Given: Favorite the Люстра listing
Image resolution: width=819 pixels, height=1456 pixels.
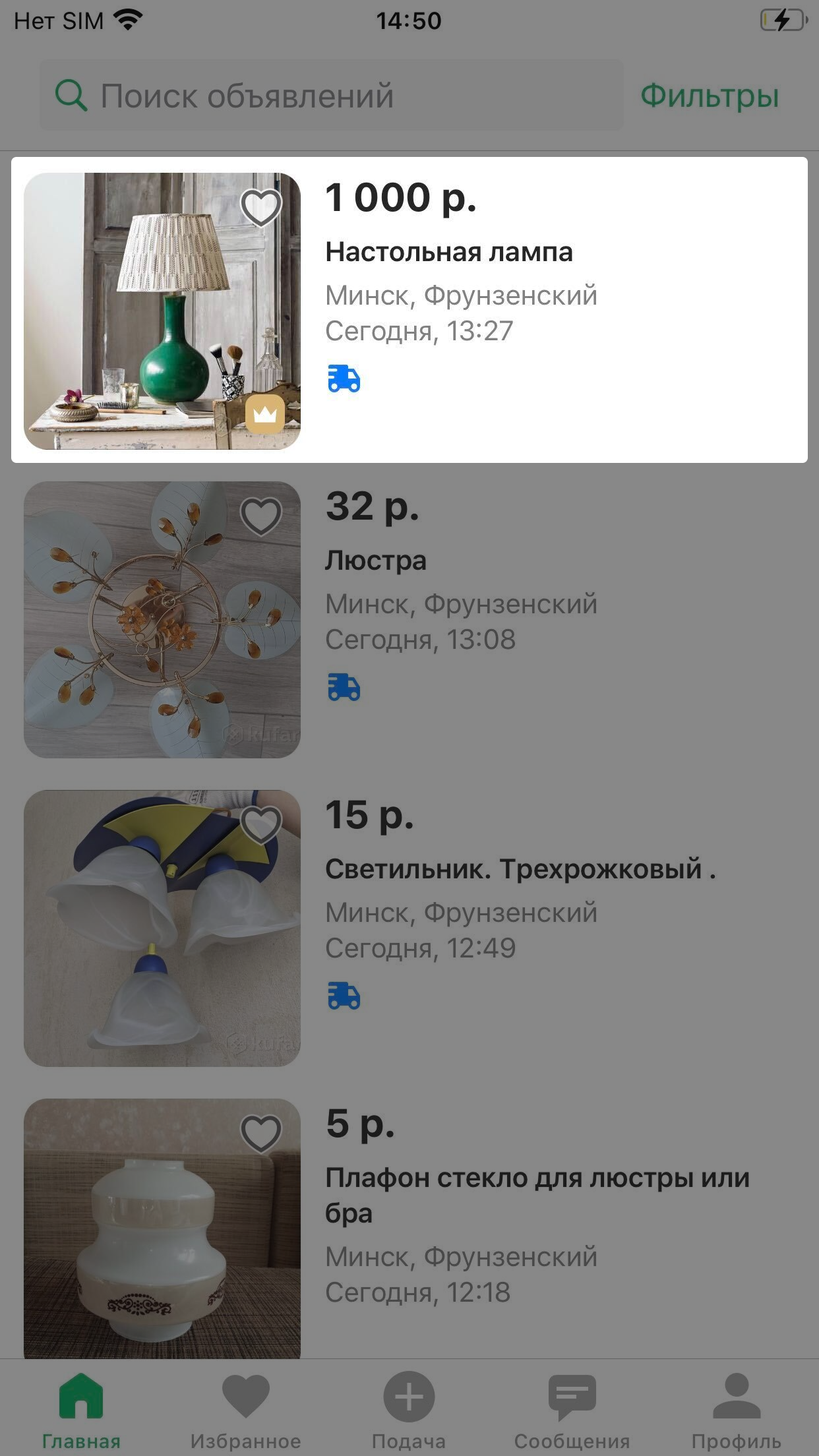Looking at the screenshot, I should (x=261, y=515).
